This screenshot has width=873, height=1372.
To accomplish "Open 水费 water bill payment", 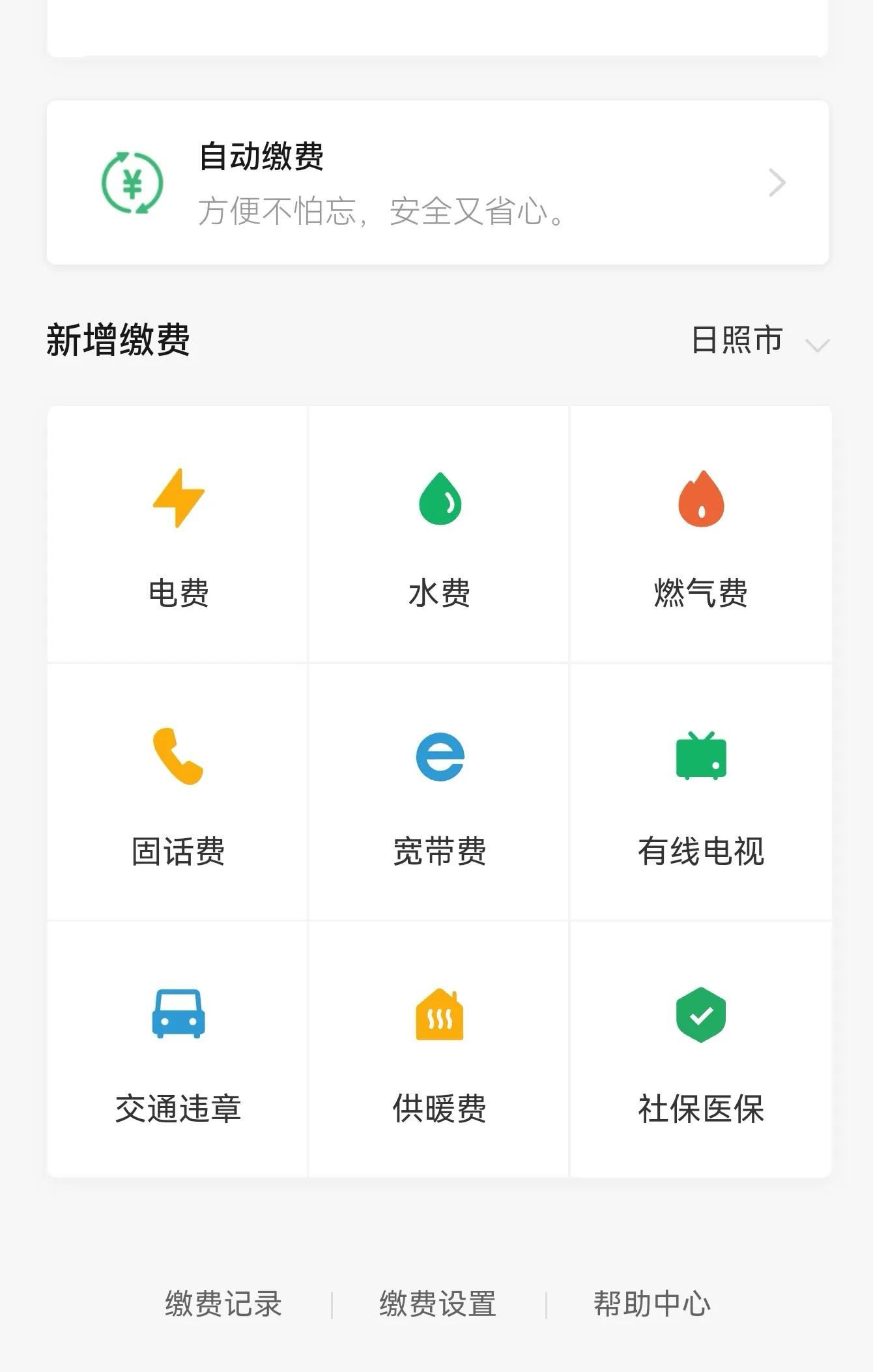I will (439, 534).
